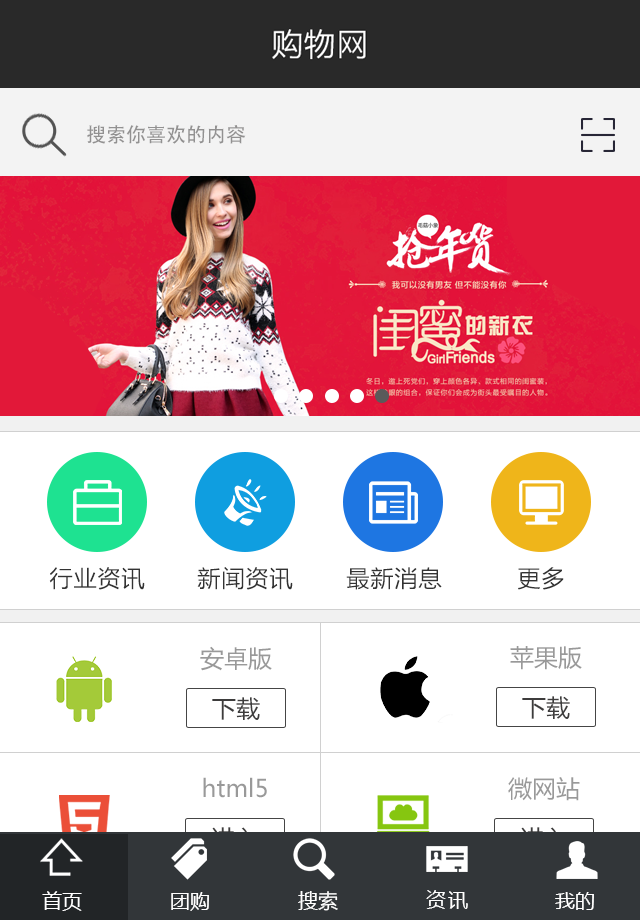Viewport: 640px width, 920px height.
Task: Switch to the 首页 tab
Action: tap(63, 876)
